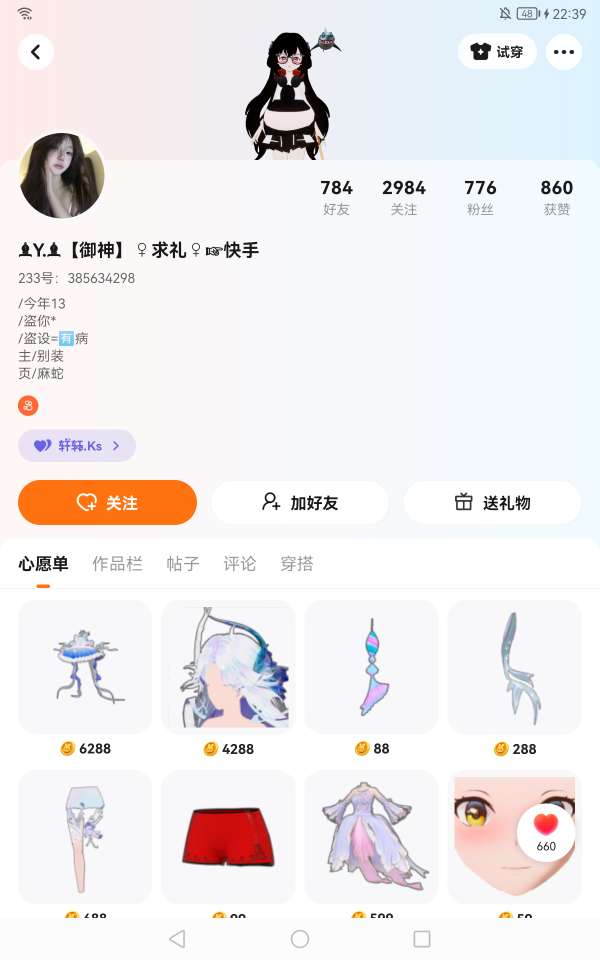Follow this user with 关注 button
600x960 pixels.
coord(107,503)
